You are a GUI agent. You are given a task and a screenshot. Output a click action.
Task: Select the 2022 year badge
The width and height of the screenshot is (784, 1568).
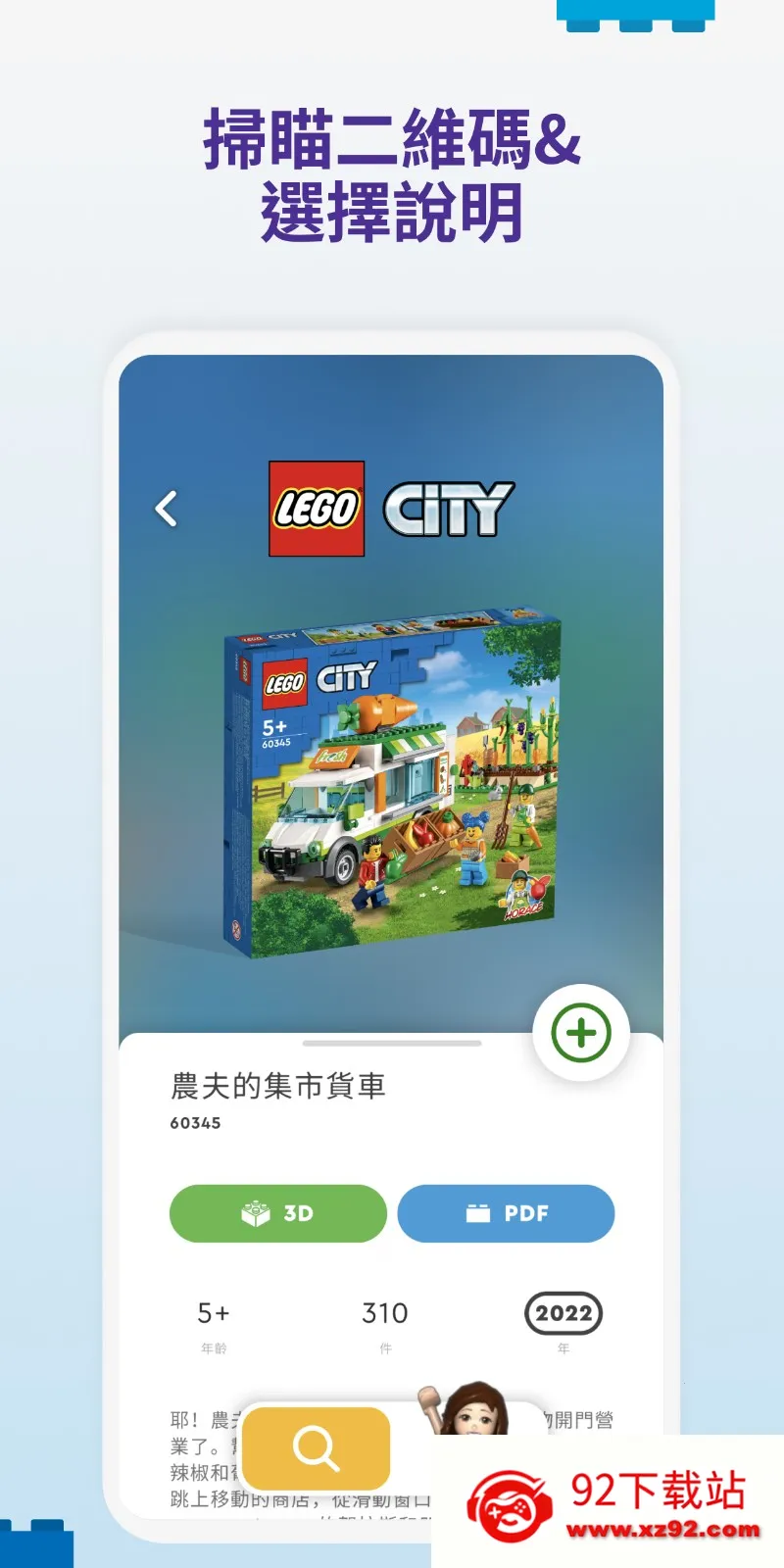click(564, 1313)
